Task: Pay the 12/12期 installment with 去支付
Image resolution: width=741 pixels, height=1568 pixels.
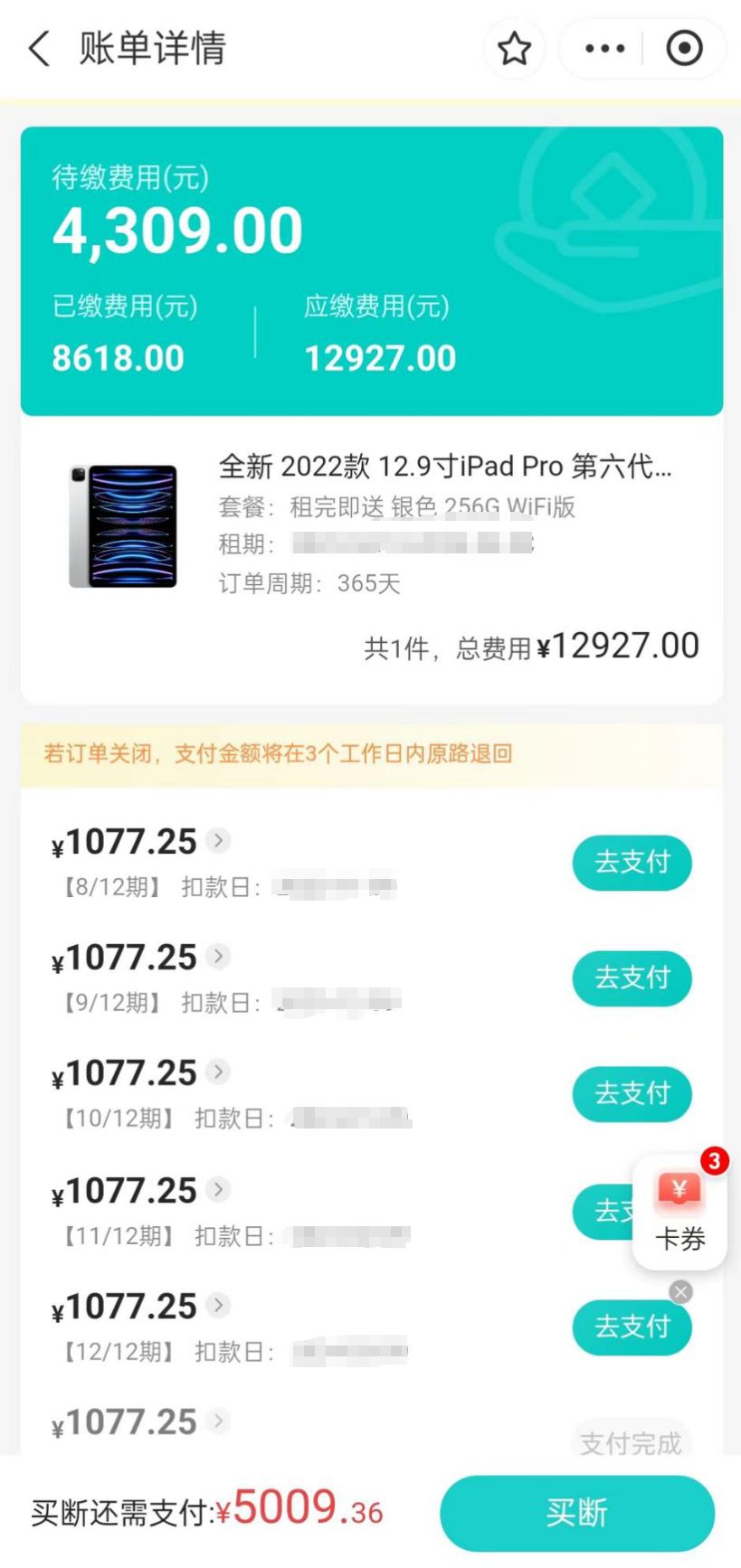Action: pos(632,1327)
